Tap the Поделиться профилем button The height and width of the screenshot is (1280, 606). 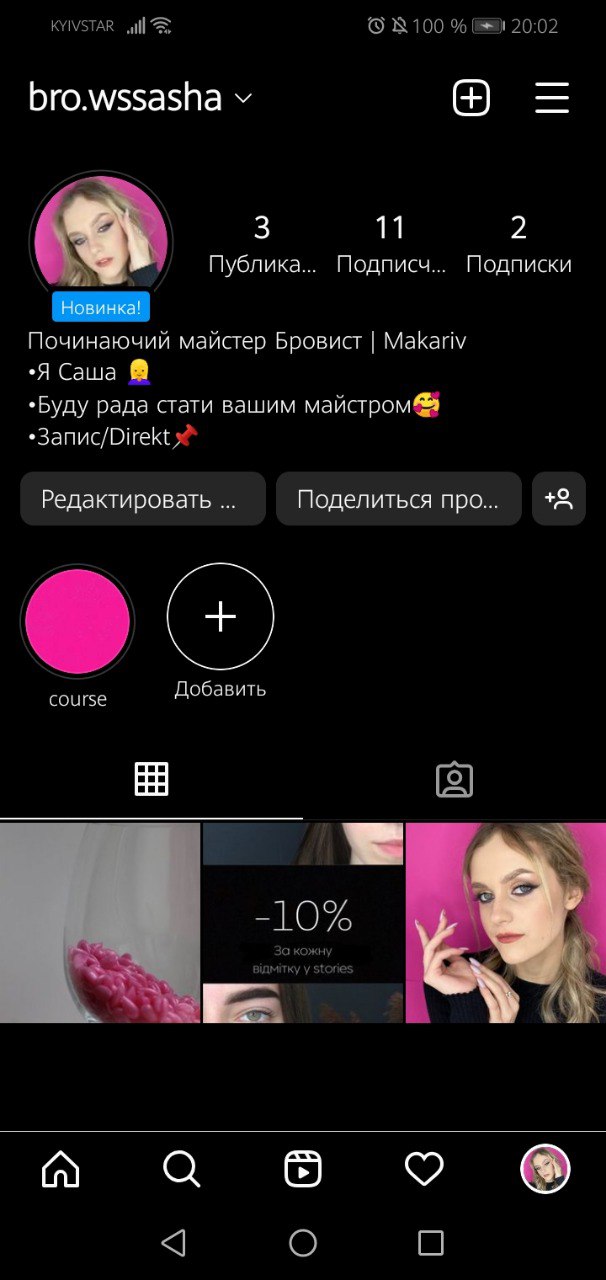tap(399, 499)
